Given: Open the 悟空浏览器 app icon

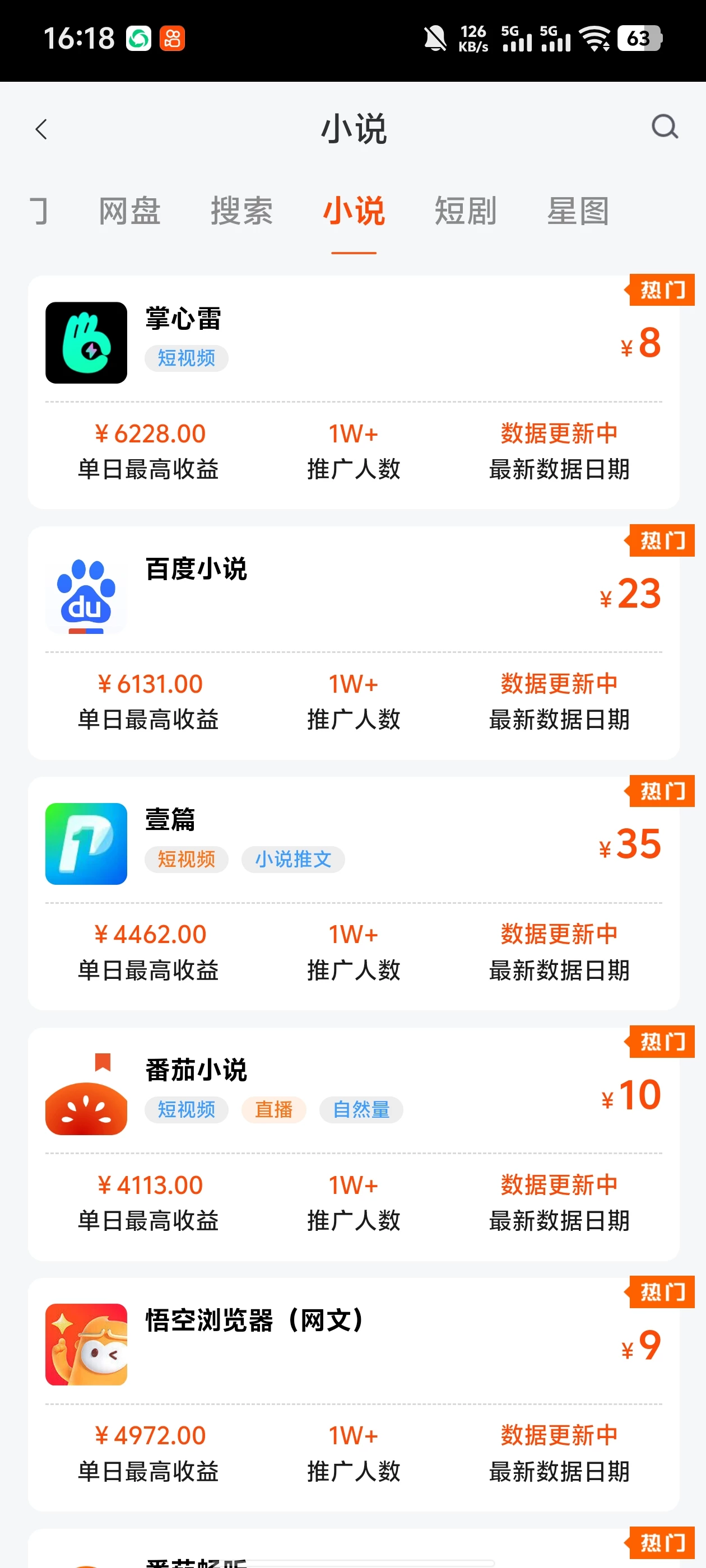Looking at the screenshot, I should pyautogui.click(x=86, y=1344).
